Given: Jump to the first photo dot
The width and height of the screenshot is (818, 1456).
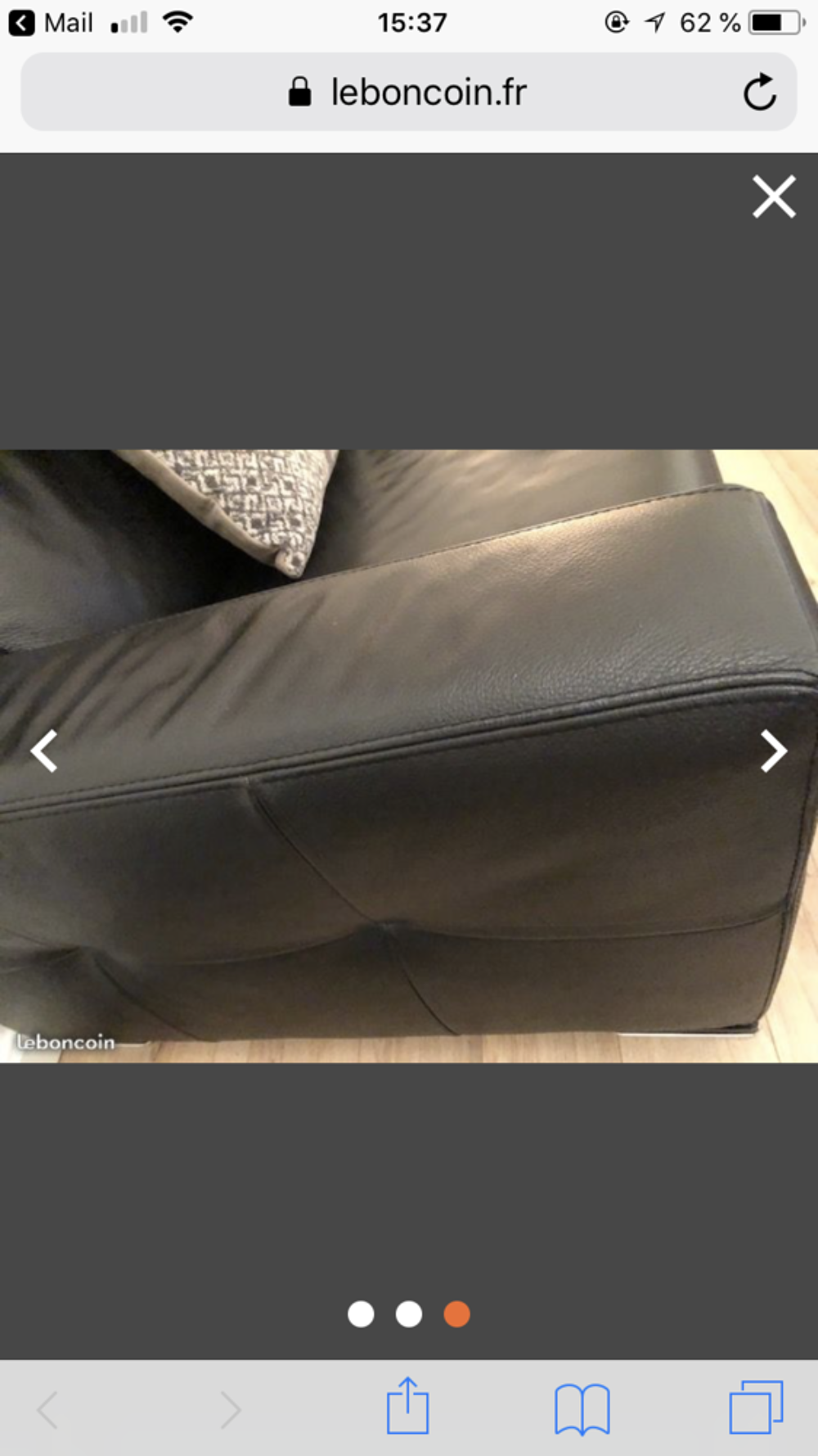Looking at the screenshot, I should point(361,1314).
